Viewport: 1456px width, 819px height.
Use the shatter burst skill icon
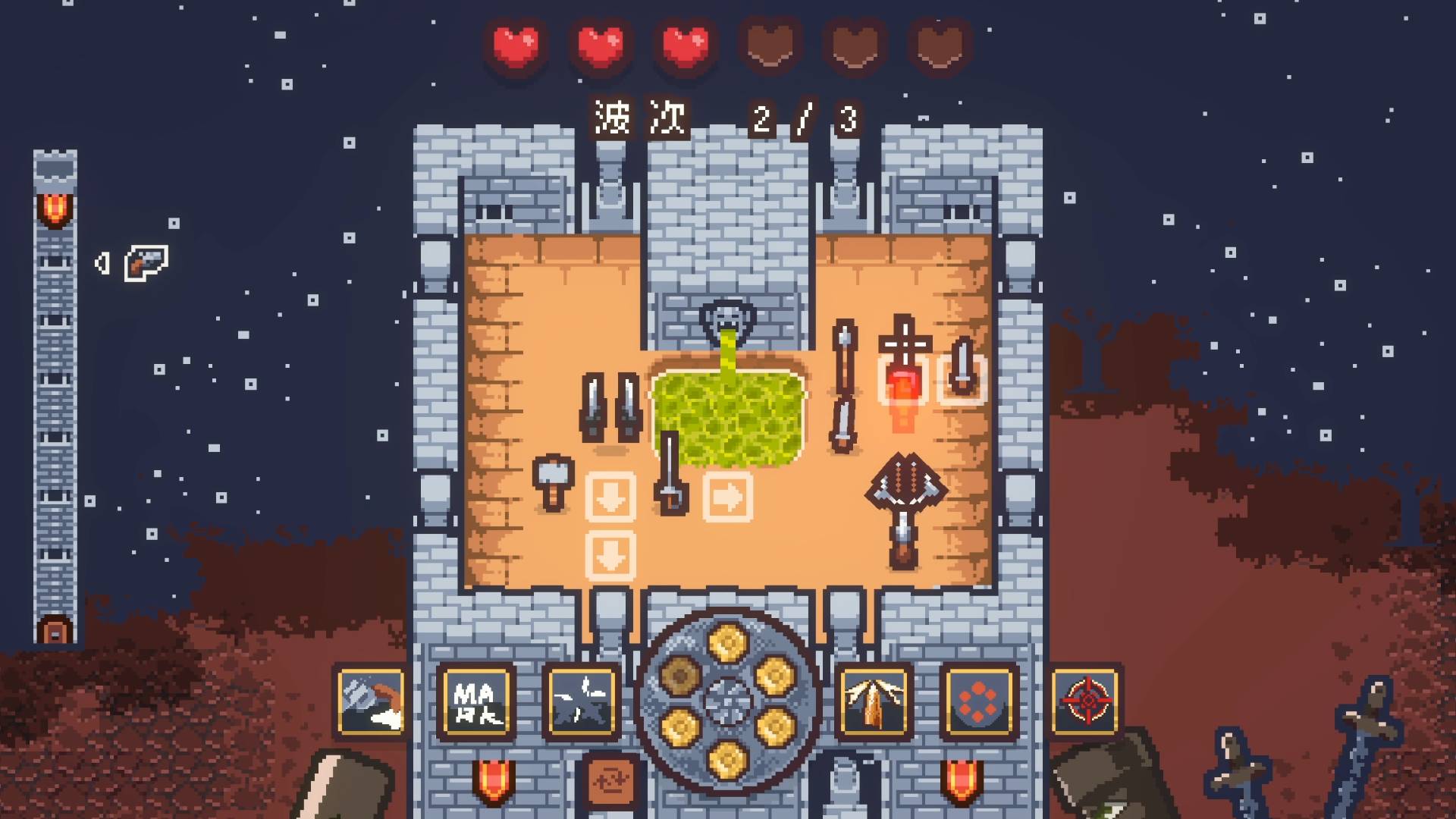582,702
